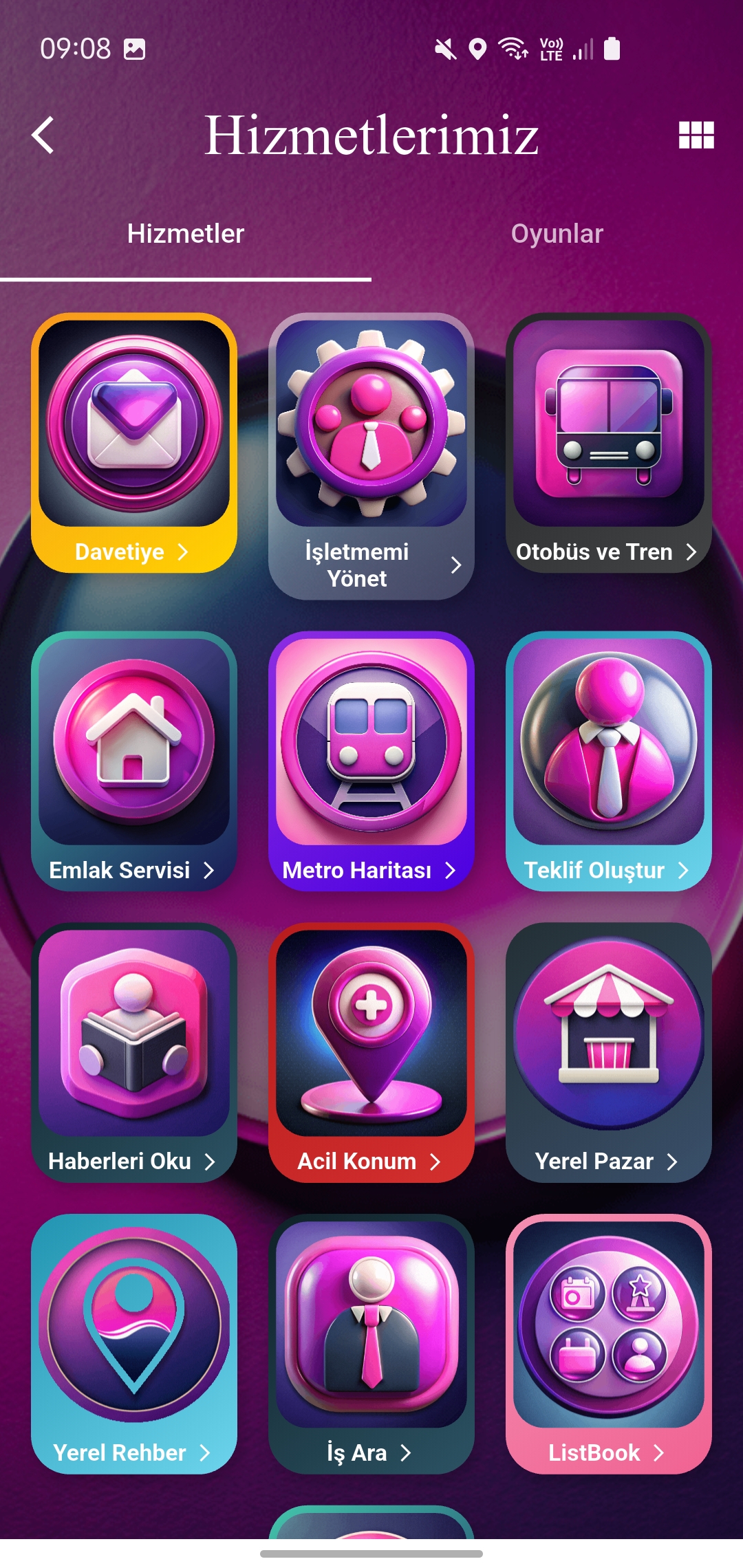The image size is (743, 1568).
Task: Switch to the Oyunlar tab
Action: pyautogui.click(x=557, y=234)
